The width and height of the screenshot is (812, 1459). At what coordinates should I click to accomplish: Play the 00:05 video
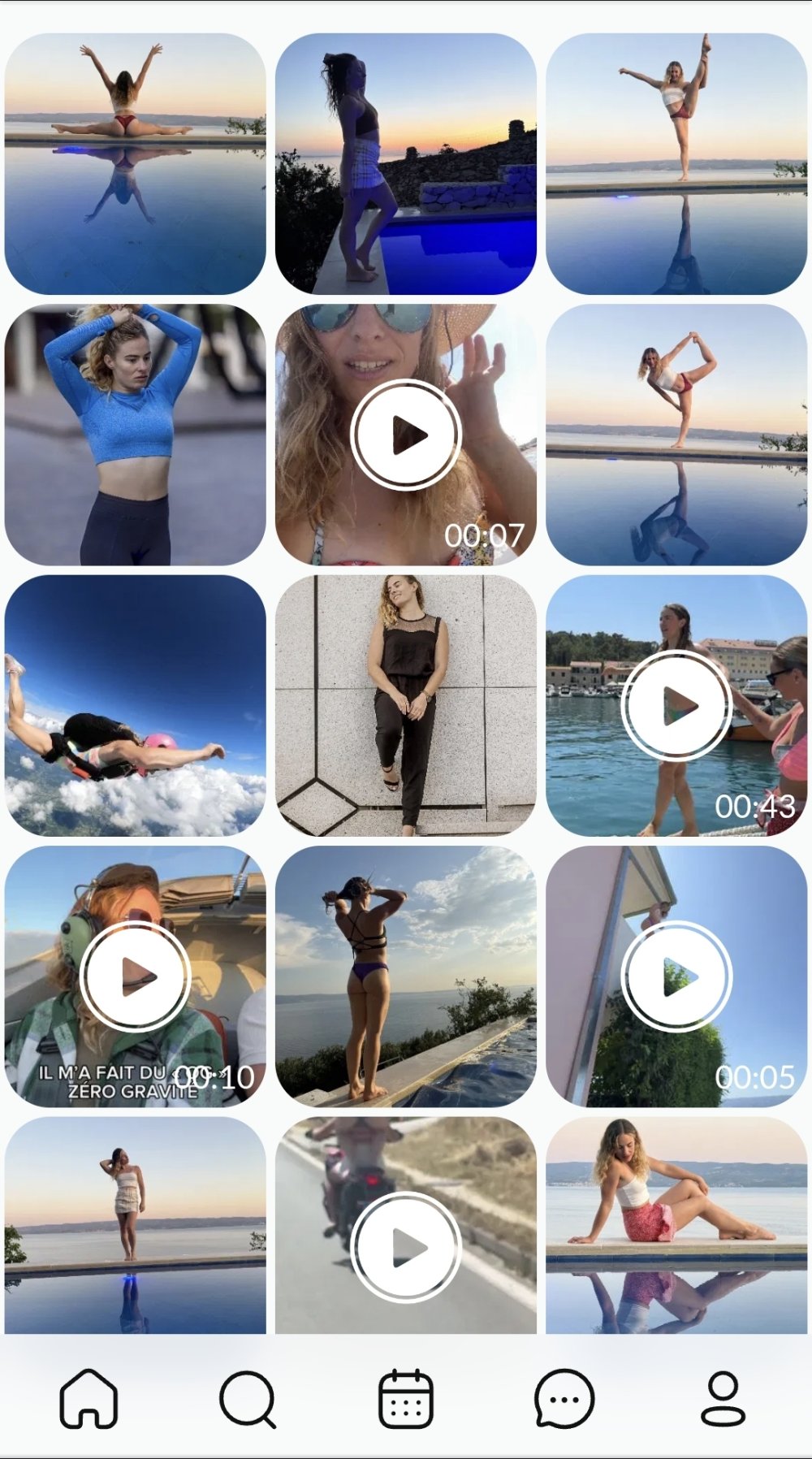tap(676, 976)
